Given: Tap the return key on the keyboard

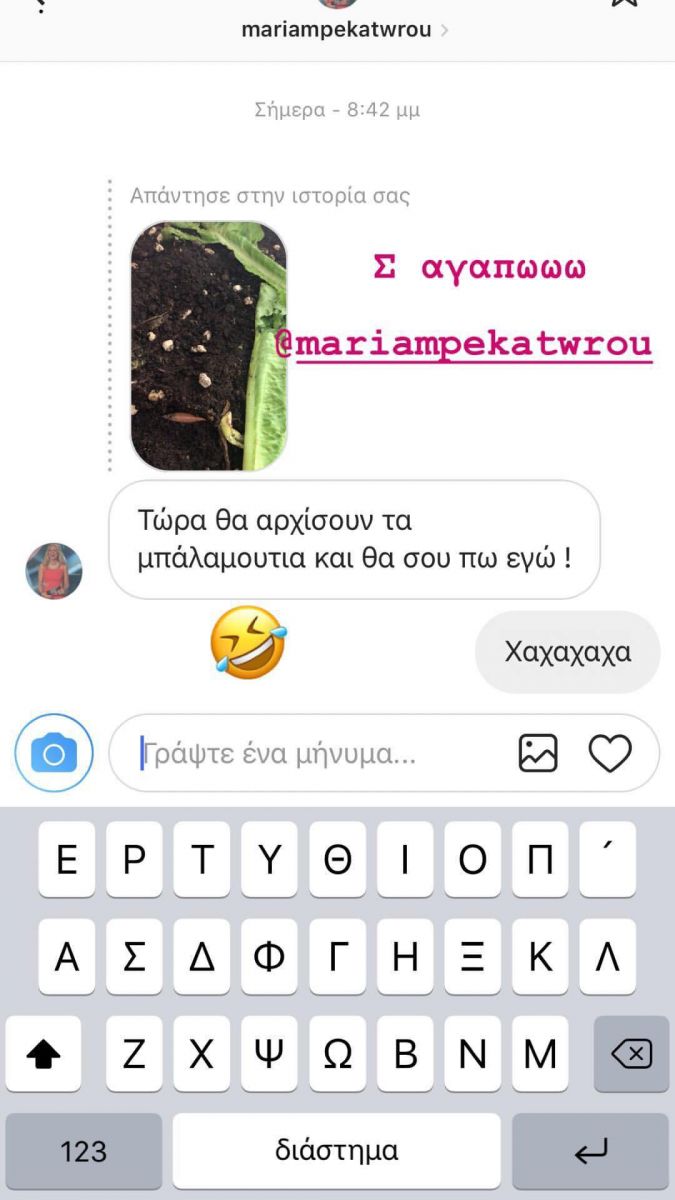Looking at the screenshot, I should [590, 1151].
